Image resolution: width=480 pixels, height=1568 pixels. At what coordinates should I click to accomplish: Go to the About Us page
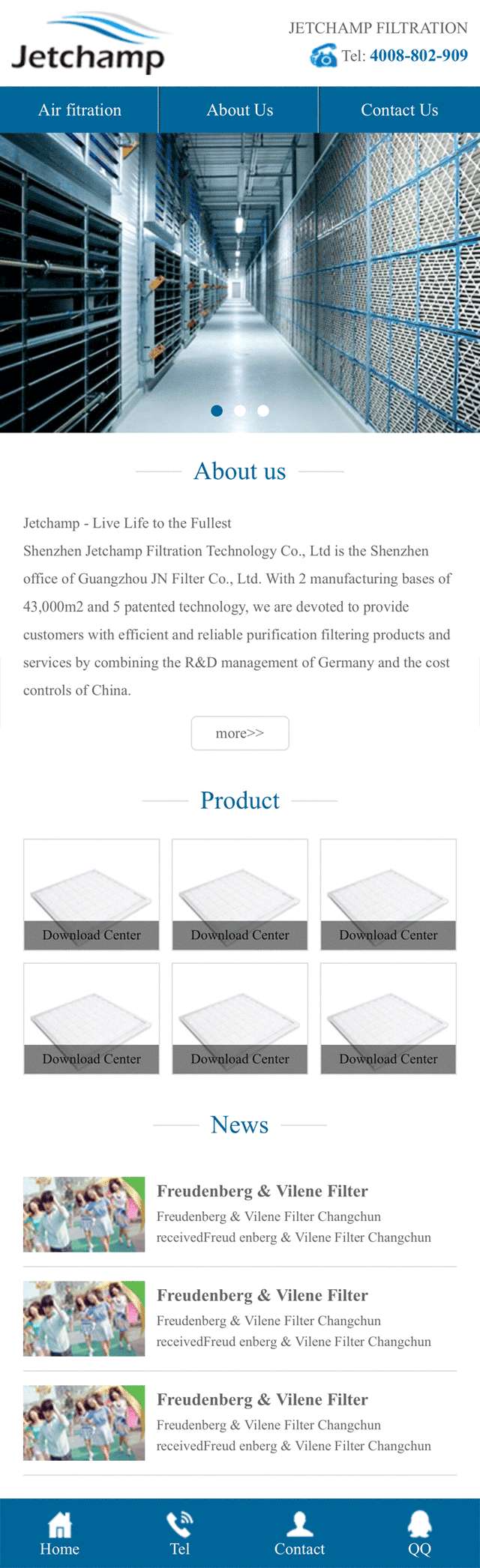239,110
